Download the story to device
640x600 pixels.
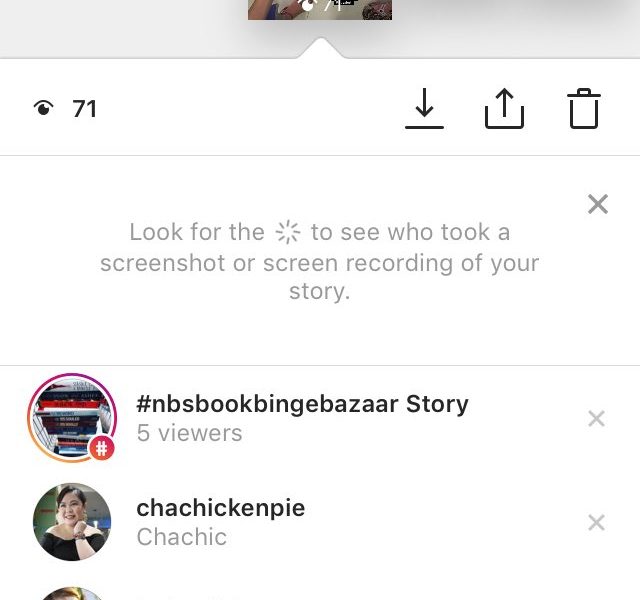(424, 108)
